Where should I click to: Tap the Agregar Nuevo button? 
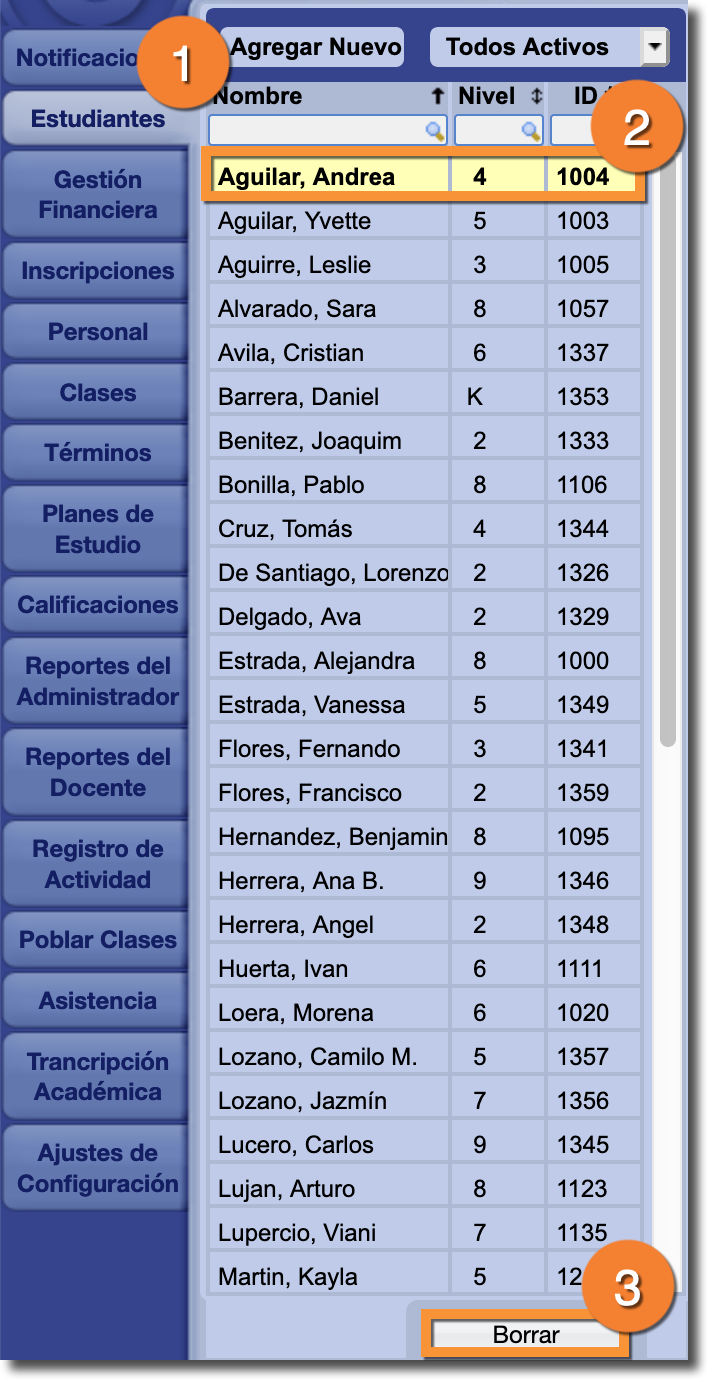[x=314, y=47]
